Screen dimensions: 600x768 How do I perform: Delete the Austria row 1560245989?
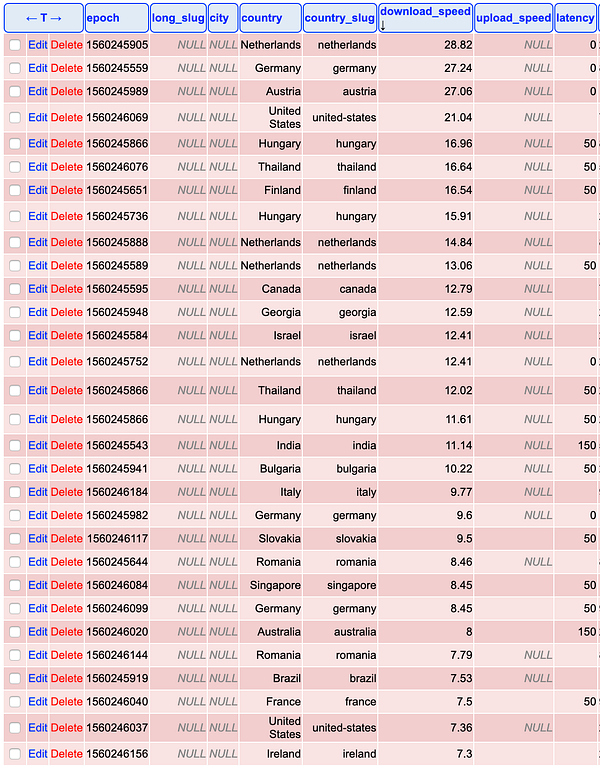click(x=67, y=92)
